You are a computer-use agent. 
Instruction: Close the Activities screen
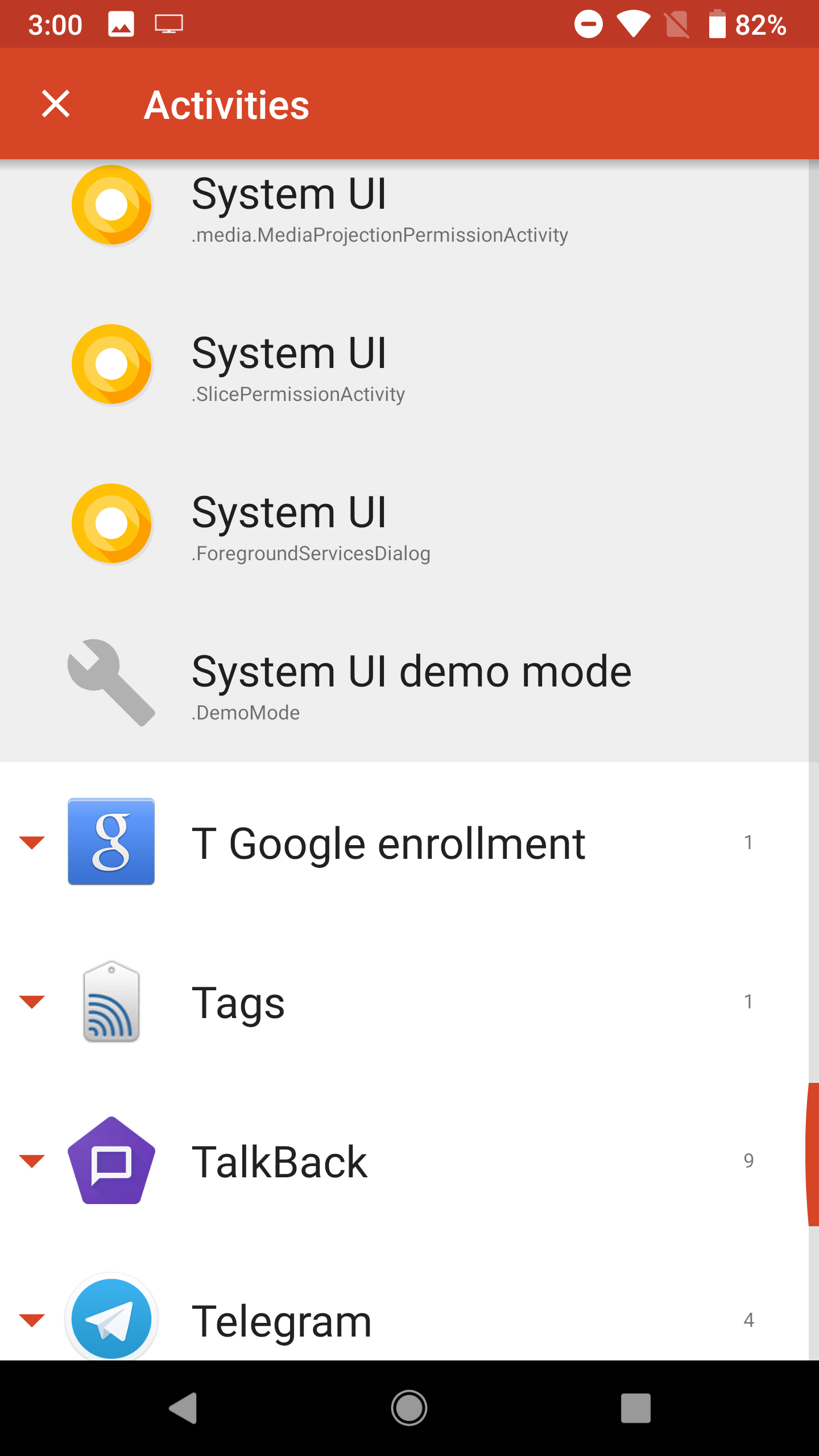pos(55,104)
